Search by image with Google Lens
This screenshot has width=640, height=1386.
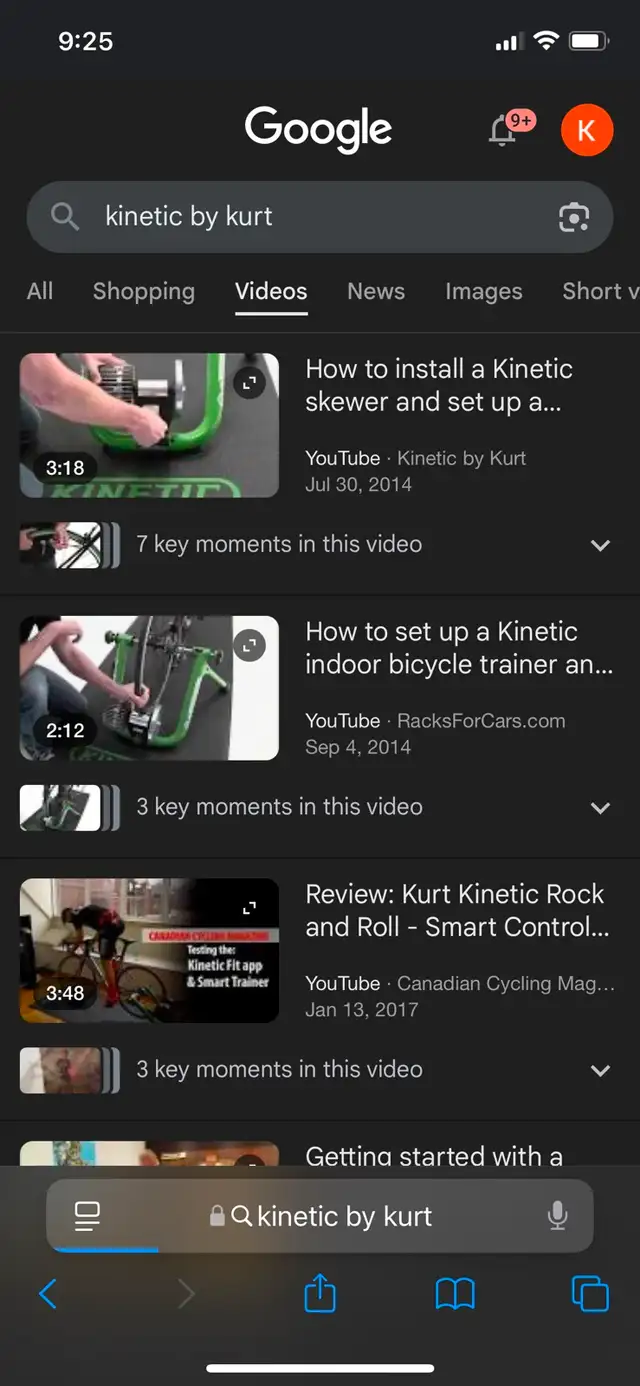574,217
